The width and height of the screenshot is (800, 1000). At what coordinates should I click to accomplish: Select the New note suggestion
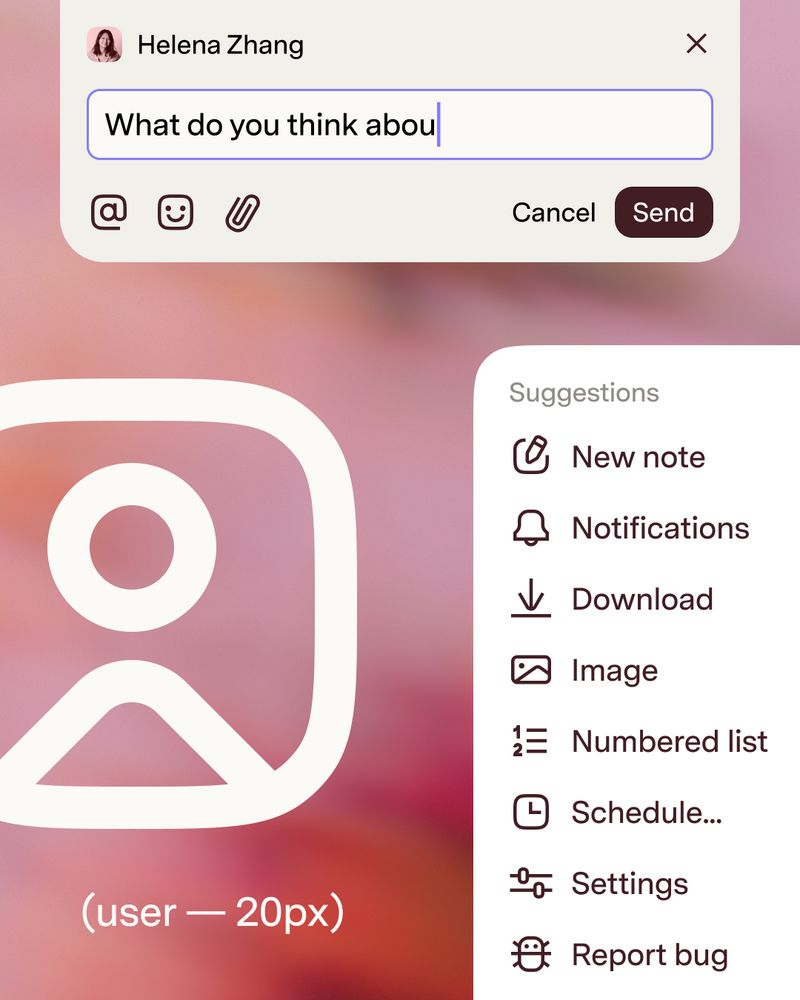(637, 456)
